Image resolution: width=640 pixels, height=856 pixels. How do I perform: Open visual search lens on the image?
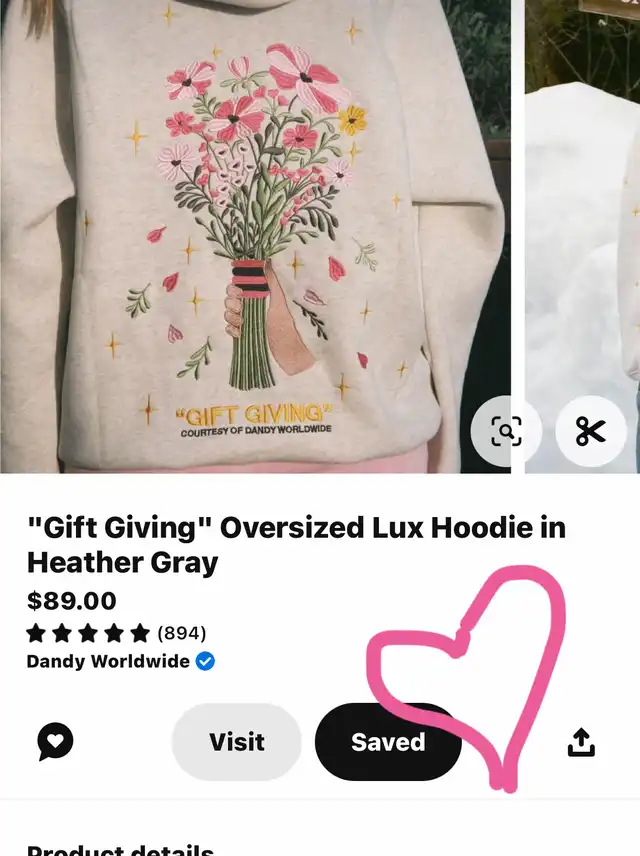[x=506, y=432]
